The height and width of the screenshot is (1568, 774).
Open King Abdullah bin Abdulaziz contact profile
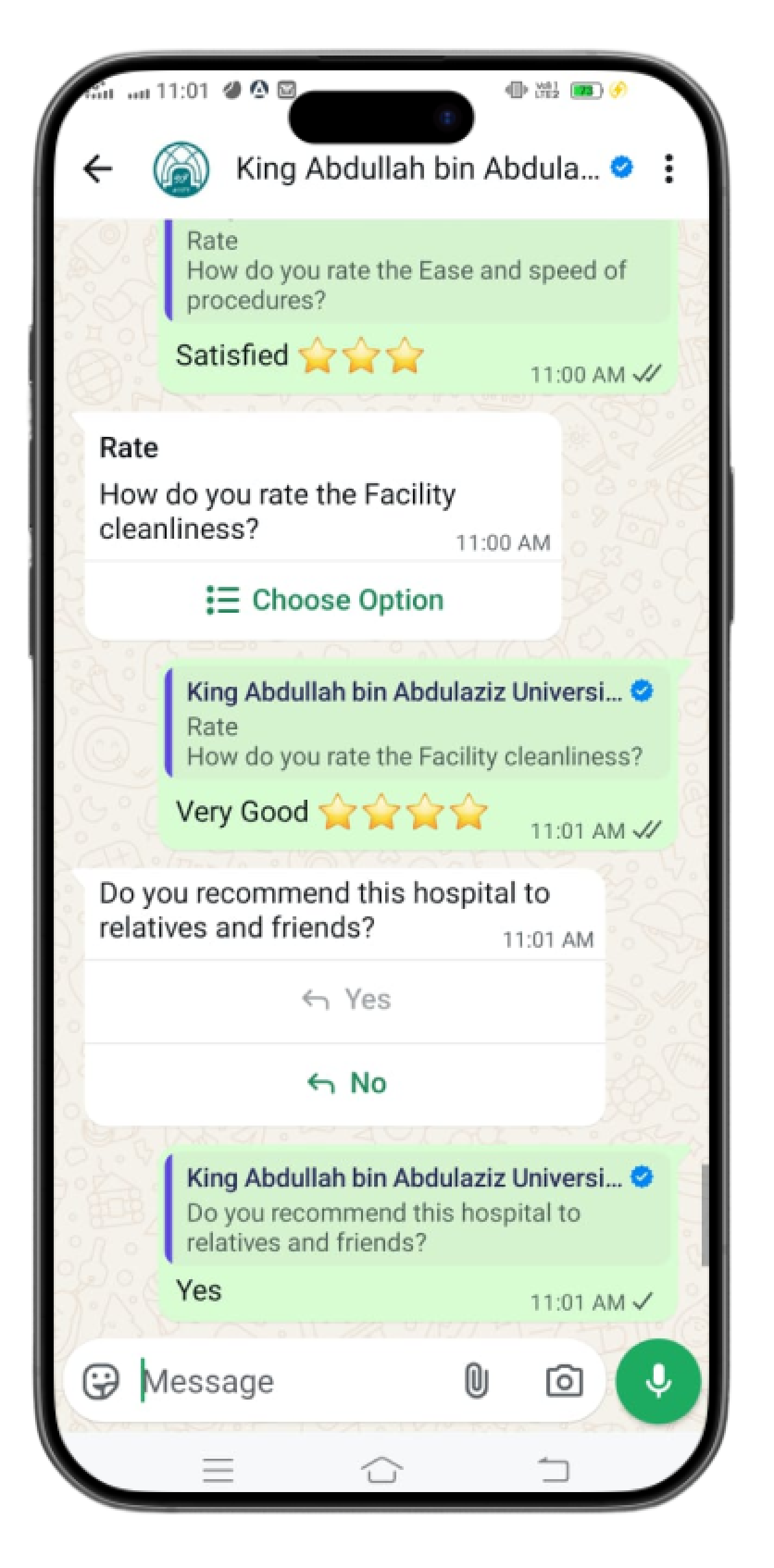(417, 168)
